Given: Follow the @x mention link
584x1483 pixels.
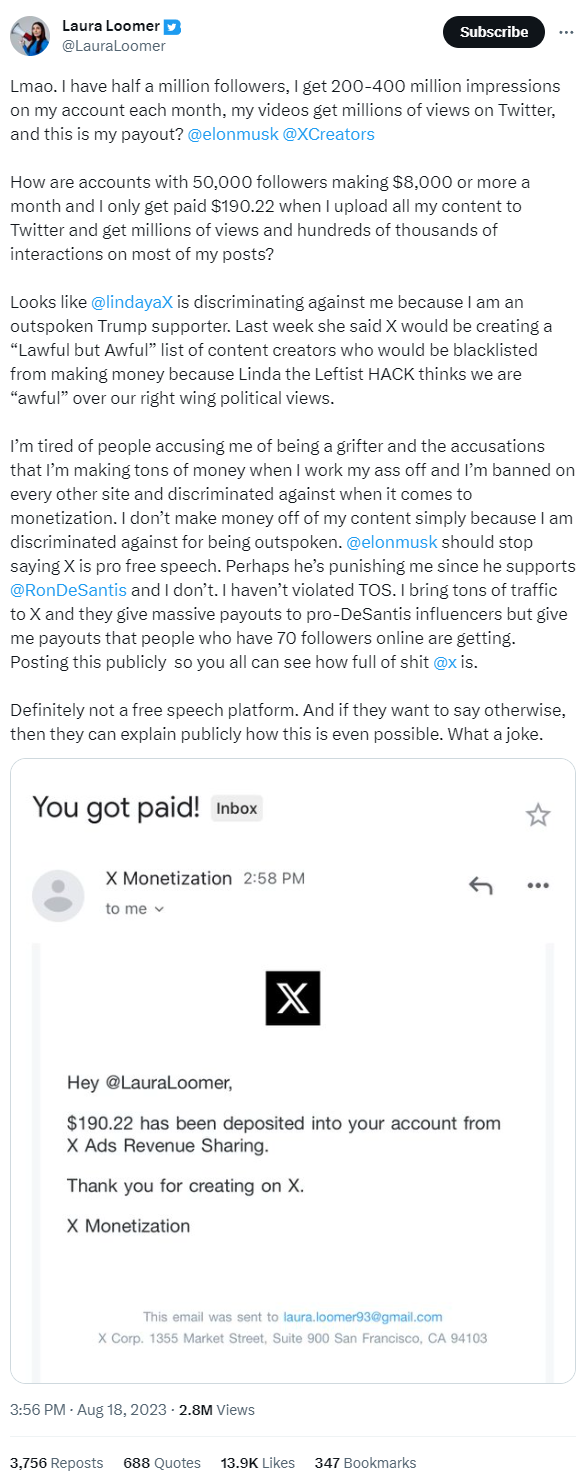Looking at the screenshot, I should coord(445,661).
